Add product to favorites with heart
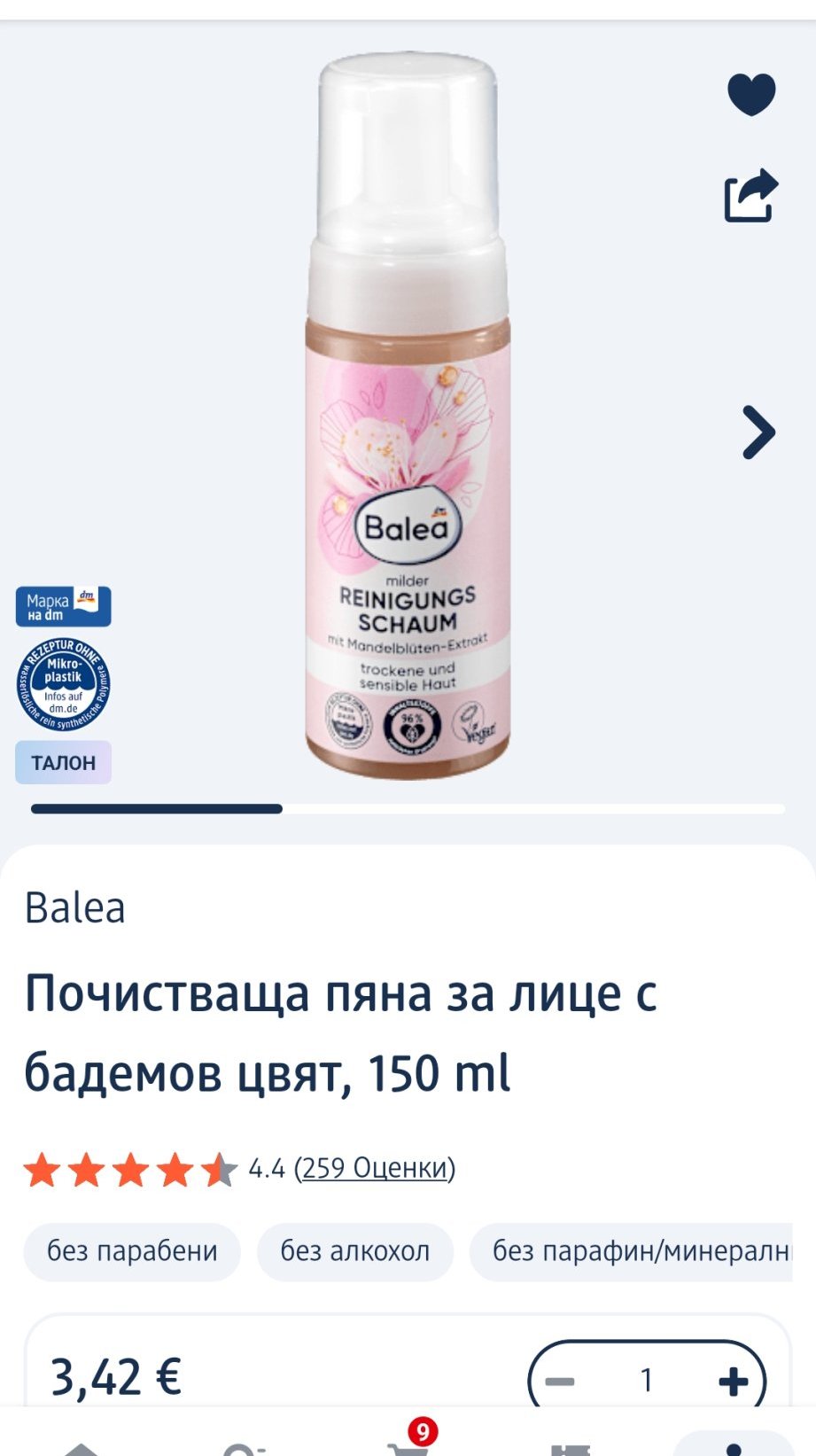 tap(751, 94)
